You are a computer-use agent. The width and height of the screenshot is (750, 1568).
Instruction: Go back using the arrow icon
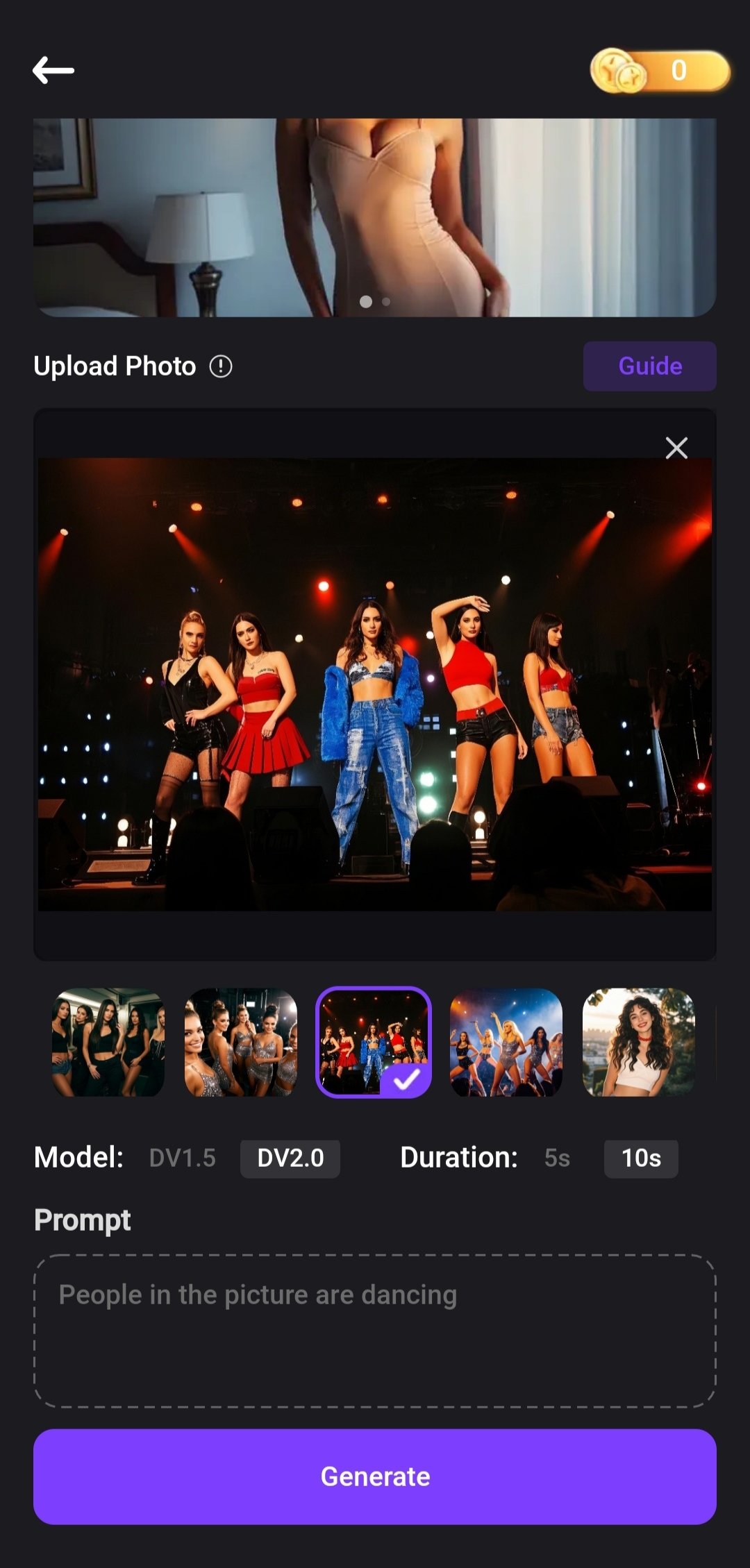pyautogui.click(x=53, y=70)
